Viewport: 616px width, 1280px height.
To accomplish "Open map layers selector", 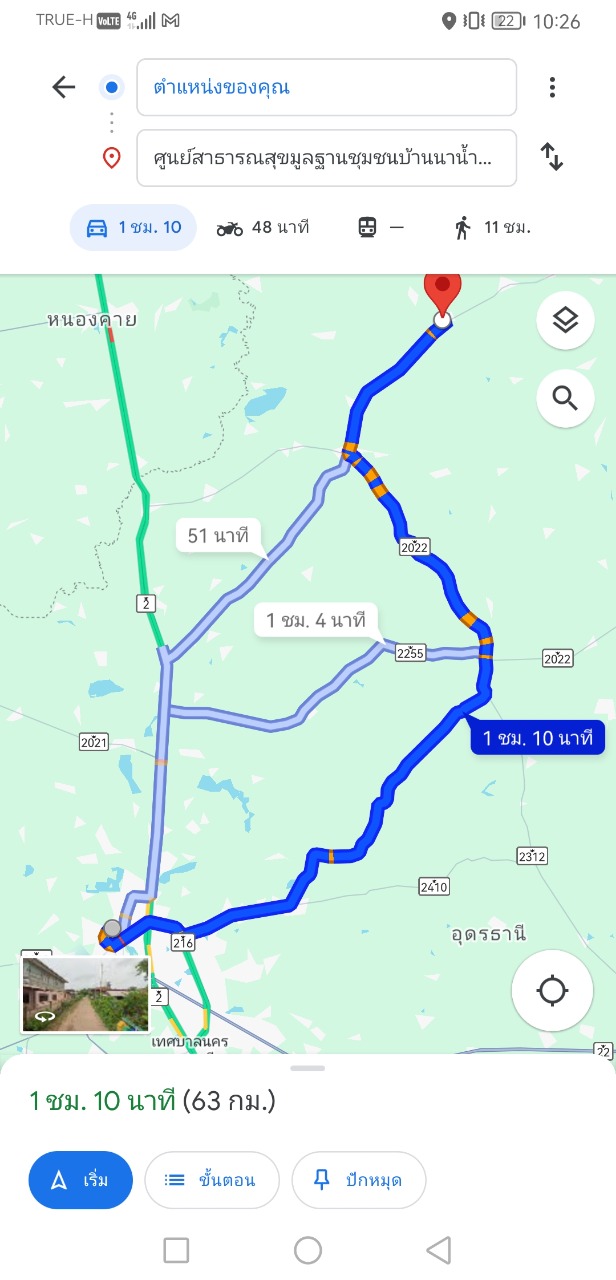I will point(565,321).
